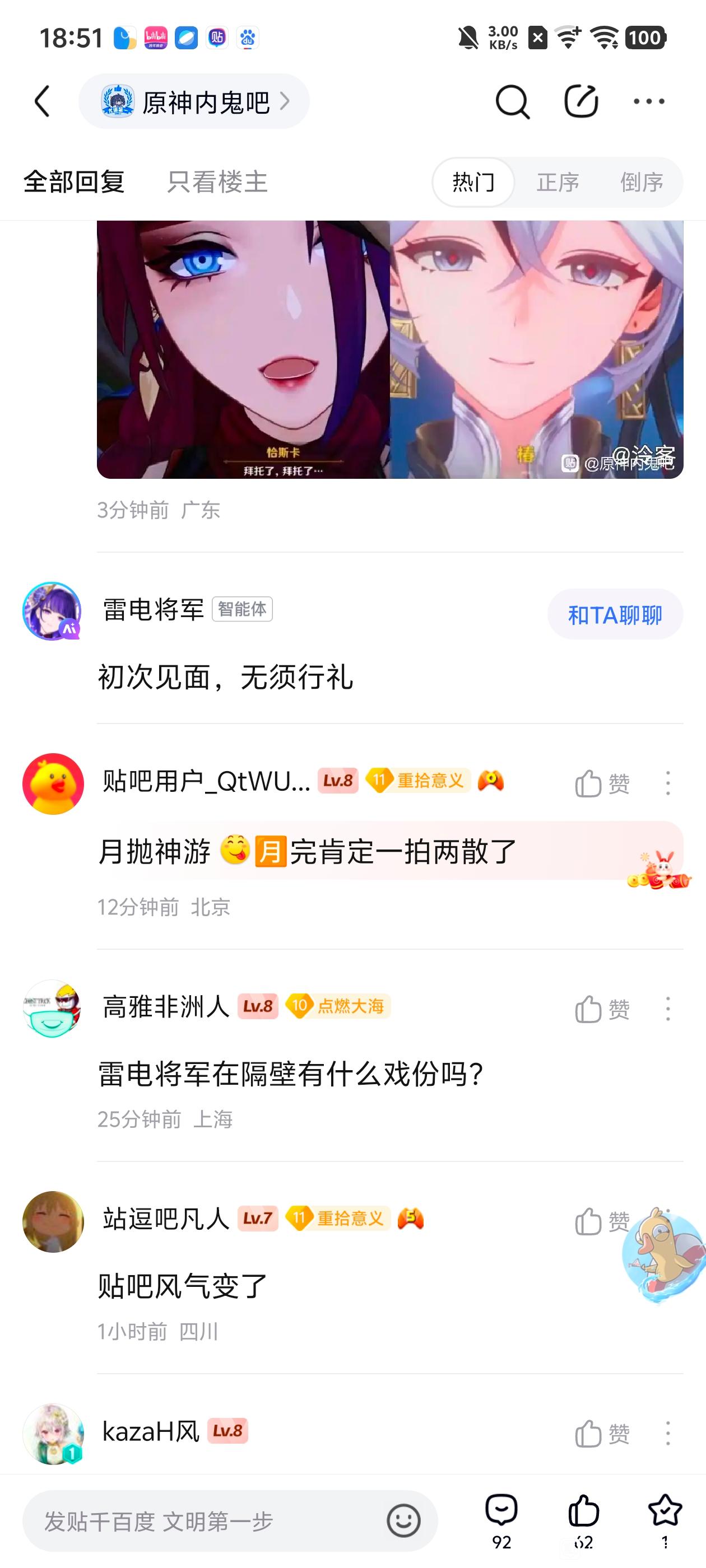Like the comment by 贴吧用户_QtWU
706x1568 pixels.
(x=602, y=783)
